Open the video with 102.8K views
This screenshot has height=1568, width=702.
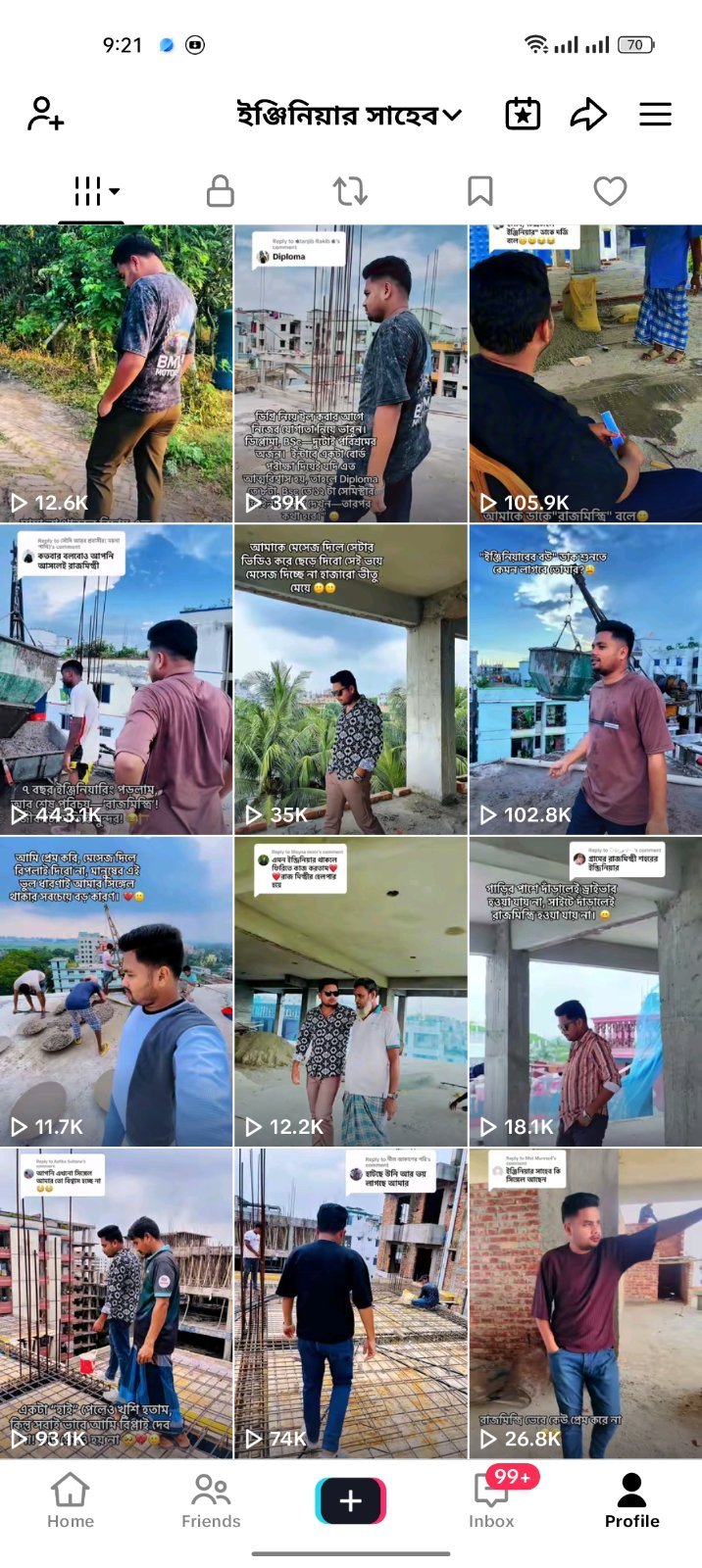585,679
